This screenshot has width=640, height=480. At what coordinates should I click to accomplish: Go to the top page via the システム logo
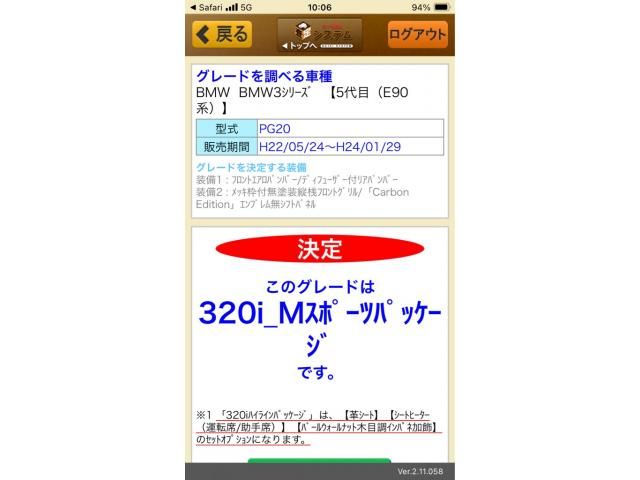click(x=320, y=35)
